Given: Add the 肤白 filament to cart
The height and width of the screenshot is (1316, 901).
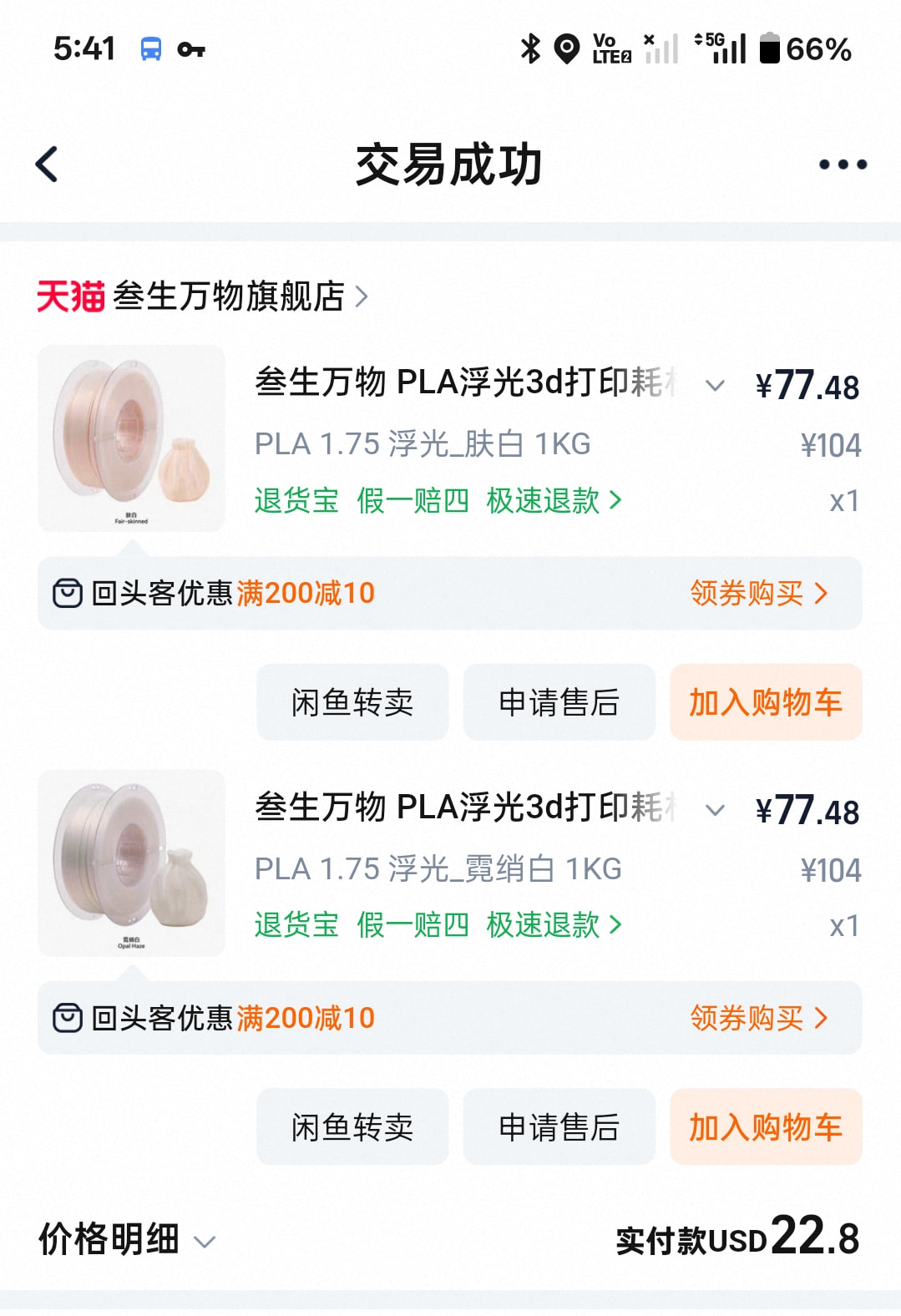Looking at the screenshot, I should [765, 702].
